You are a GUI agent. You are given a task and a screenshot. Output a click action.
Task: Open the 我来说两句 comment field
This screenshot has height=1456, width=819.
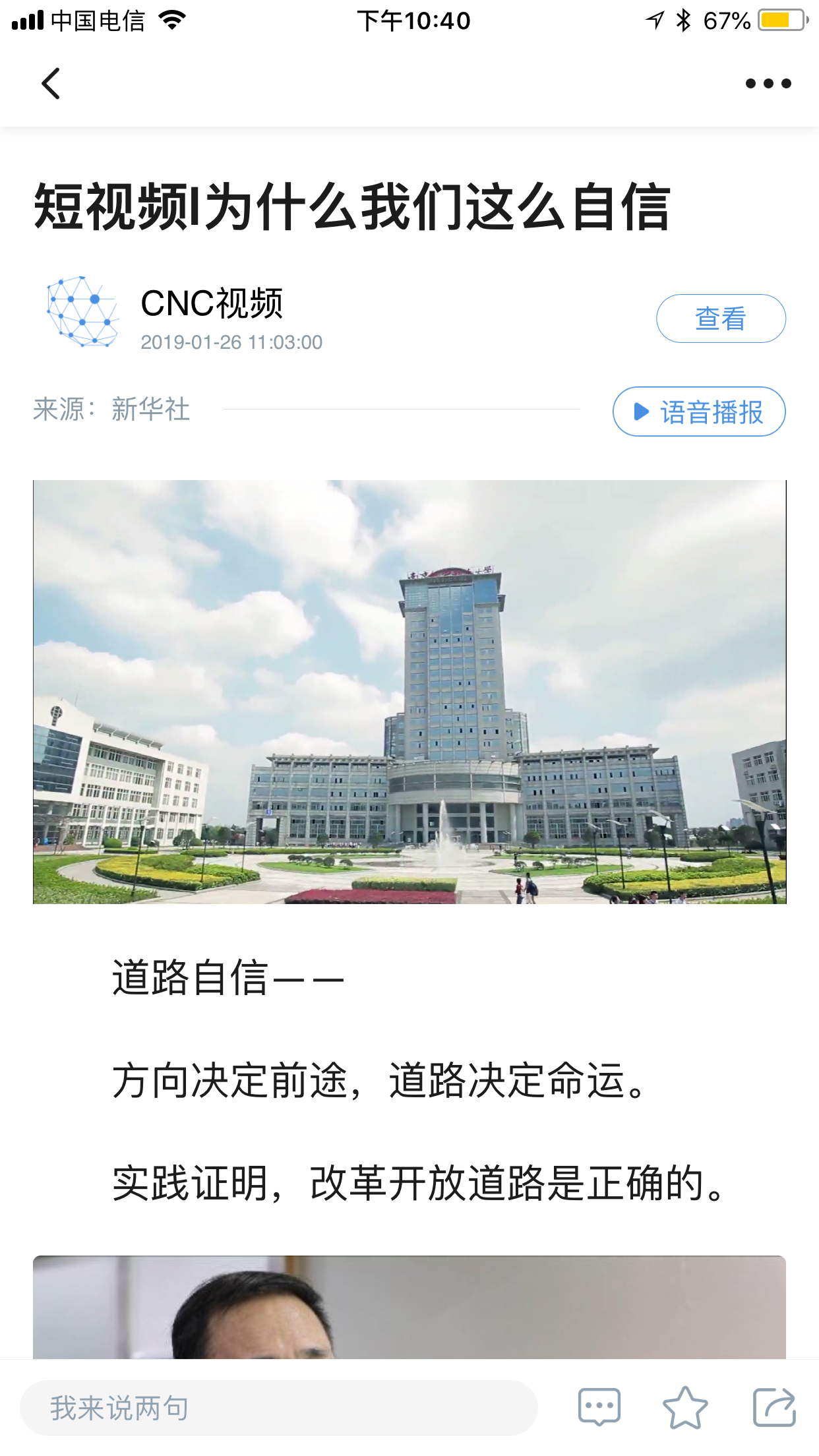(x=278, y=1408)
